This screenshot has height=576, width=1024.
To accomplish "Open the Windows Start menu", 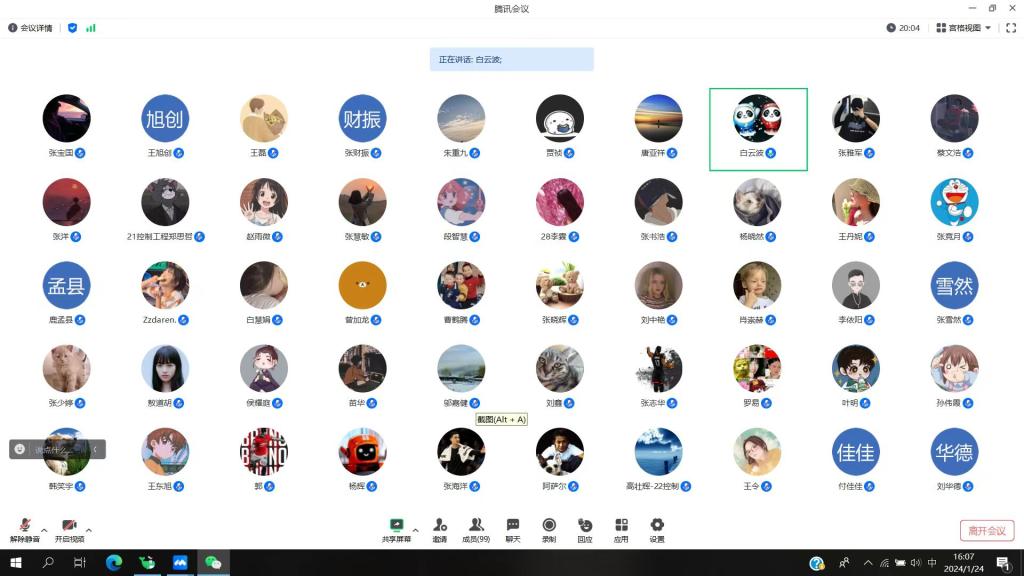I will click(16, 563).
